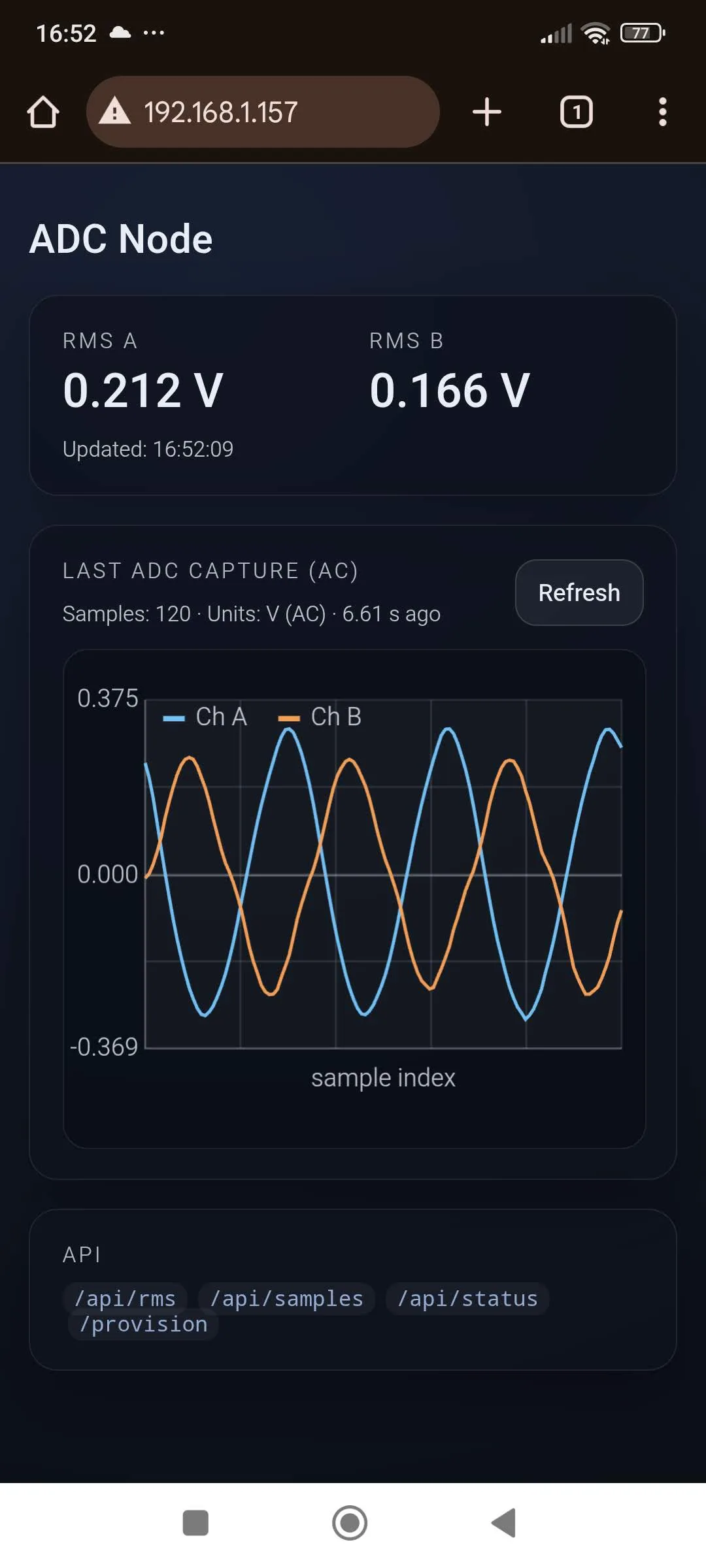Tap the ADC Node page heading
706x1568 pixels.
[121, 238]
